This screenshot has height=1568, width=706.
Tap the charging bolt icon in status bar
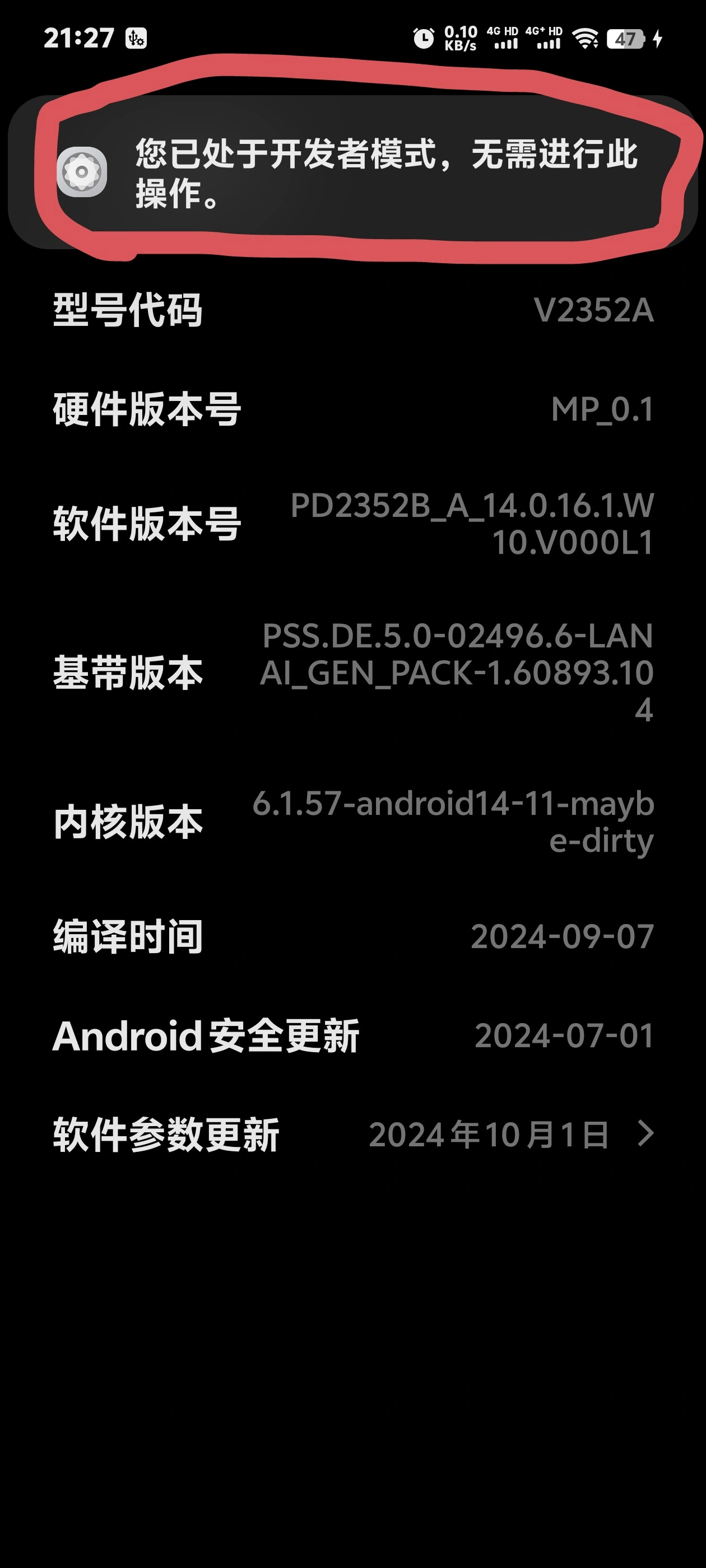[658, 38]
